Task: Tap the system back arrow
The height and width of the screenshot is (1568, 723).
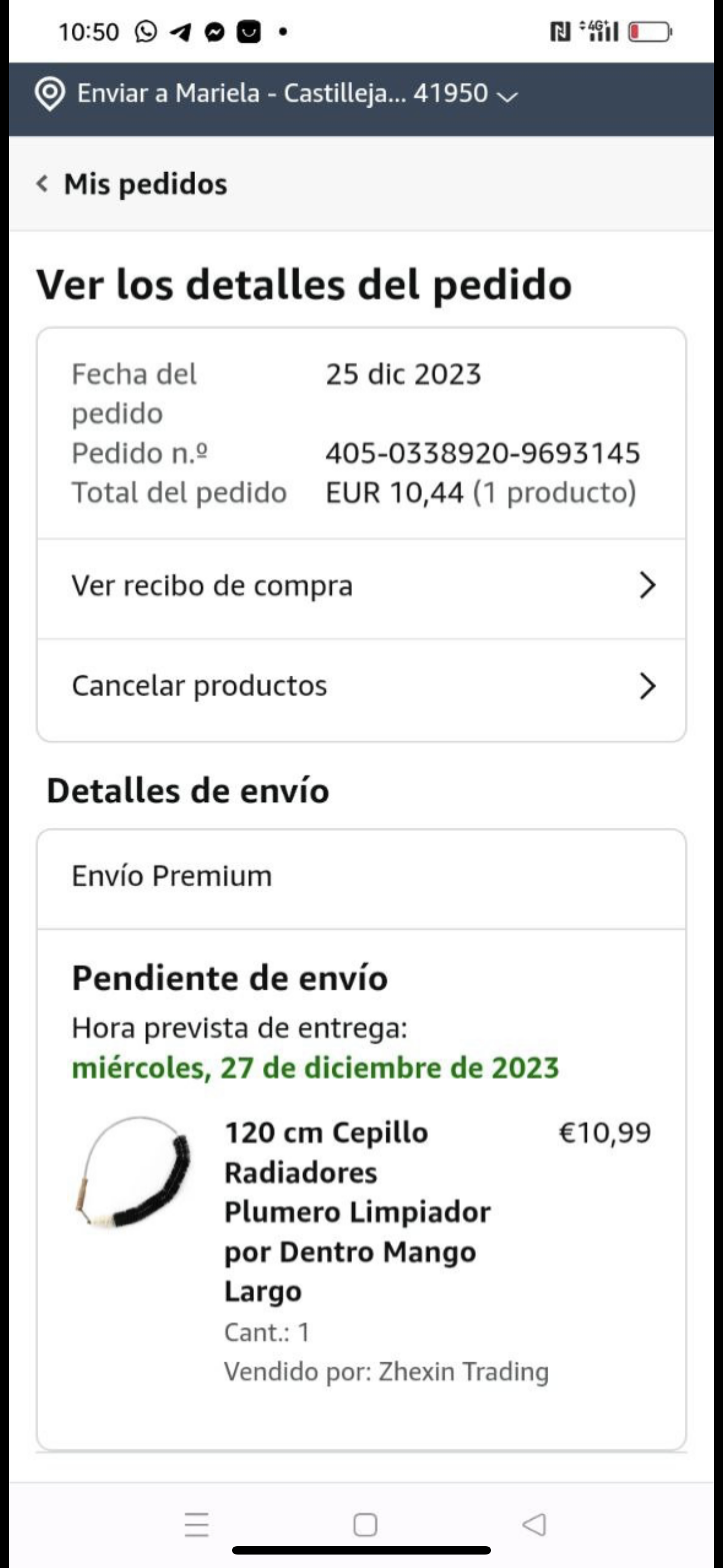Action: tap(534, 1524)
